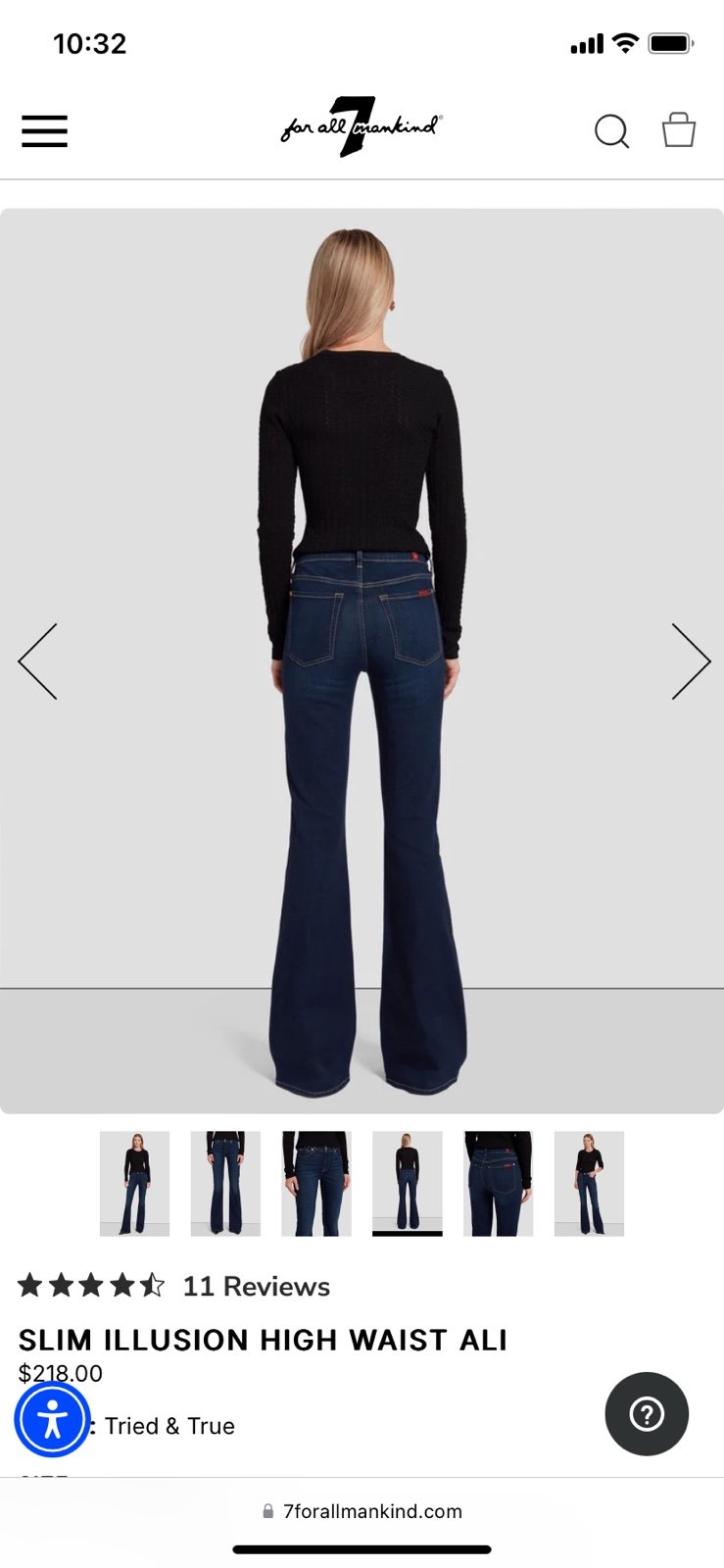This screenshot has height=1568, width=724.
Task: Tap the 7forallmankind.com address bar
Action: (362, 1511)
